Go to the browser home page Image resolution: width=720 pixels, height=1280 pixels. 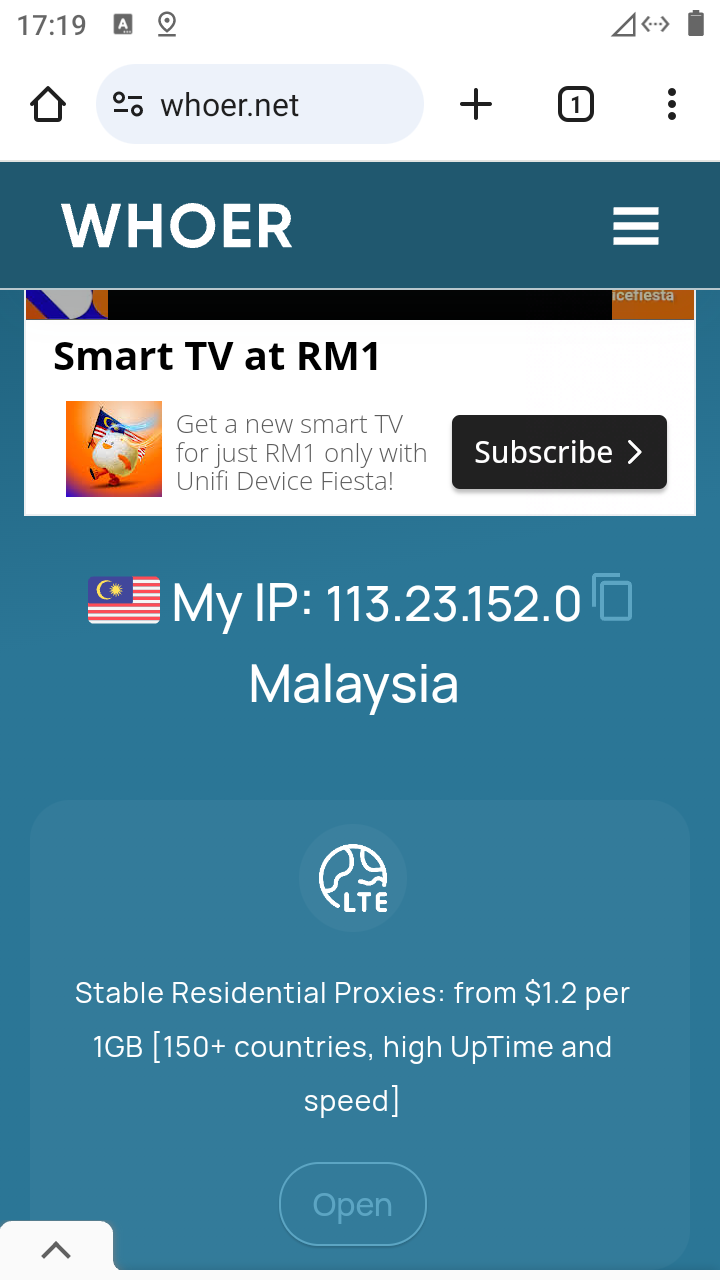point(48,104)
